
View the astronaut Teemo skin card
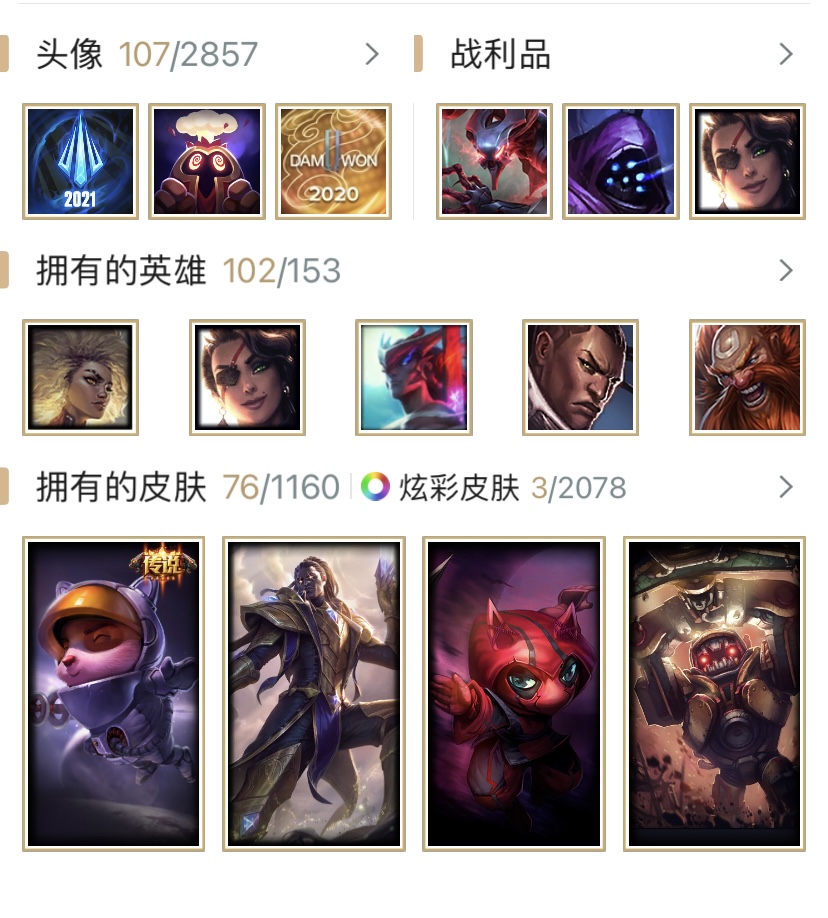click(x=113, y=694)
